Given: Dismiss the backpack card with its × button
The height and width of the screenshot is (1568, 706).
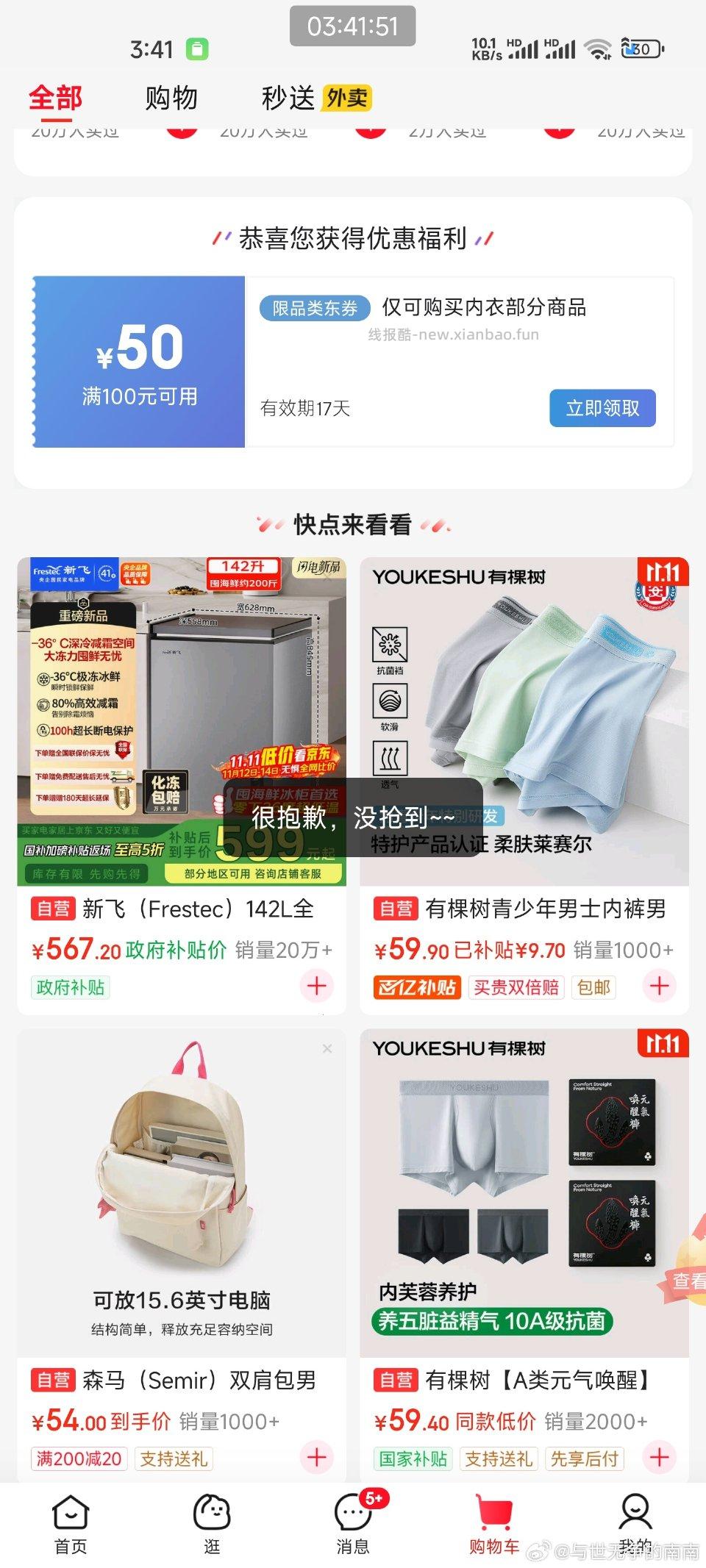Looking at the screenshot, I should pos(327,1048).
